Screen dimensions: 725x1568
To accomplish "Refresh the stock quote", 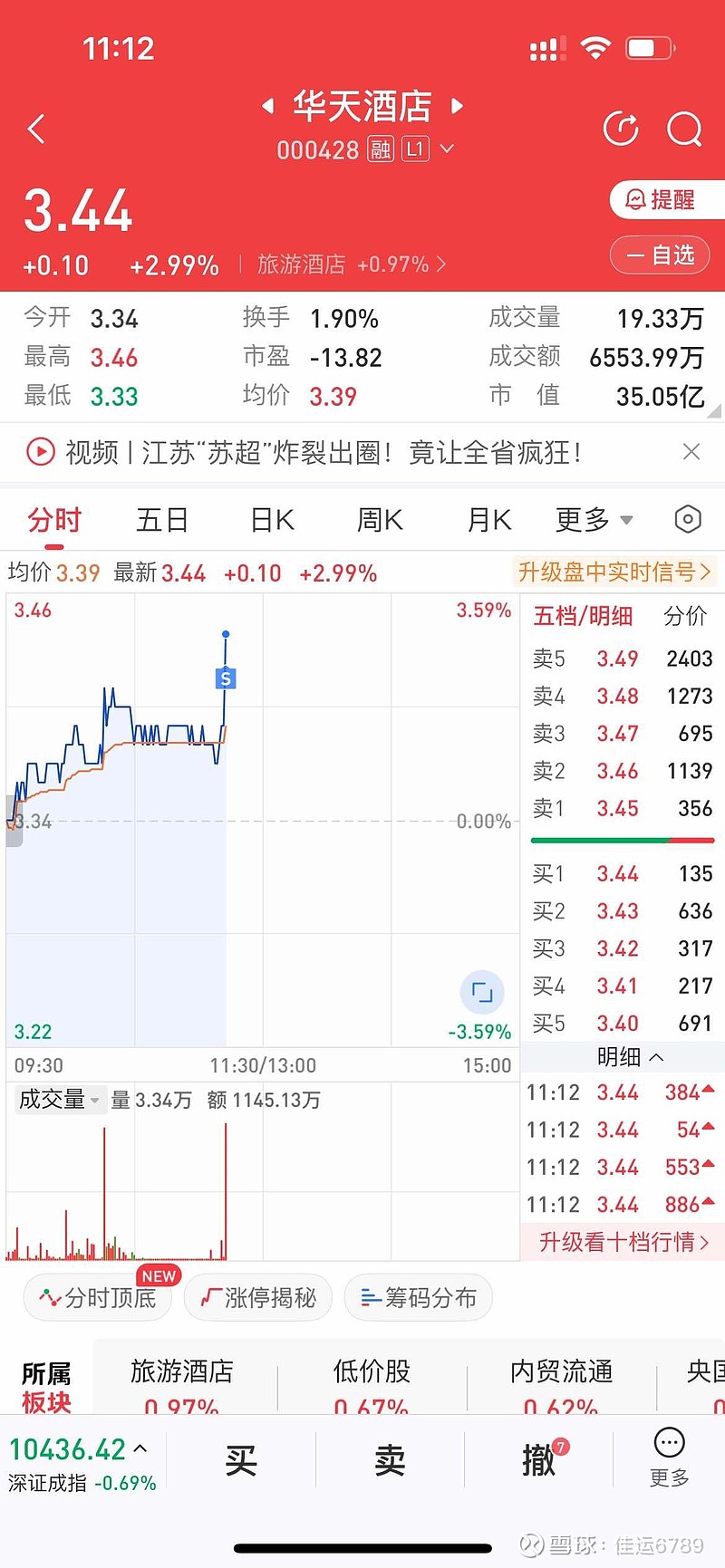I will tap(621, 130).
